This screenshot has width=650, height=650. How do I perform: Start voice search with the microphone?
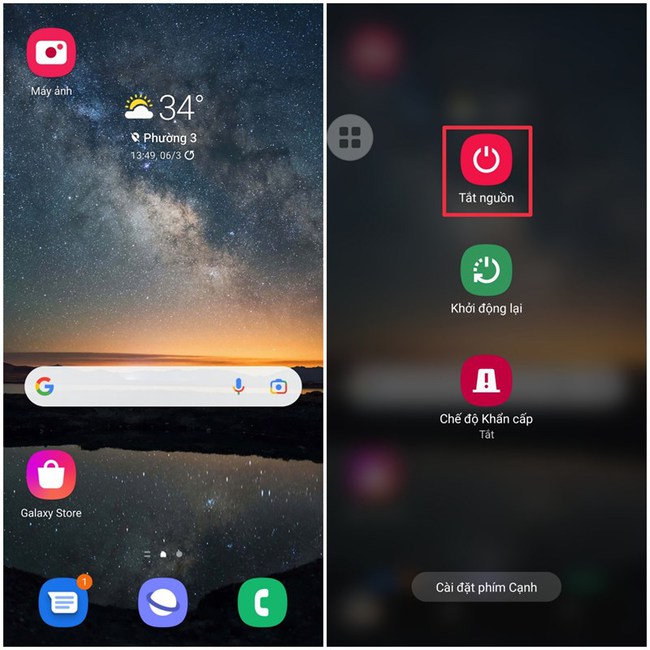point(239,386)
